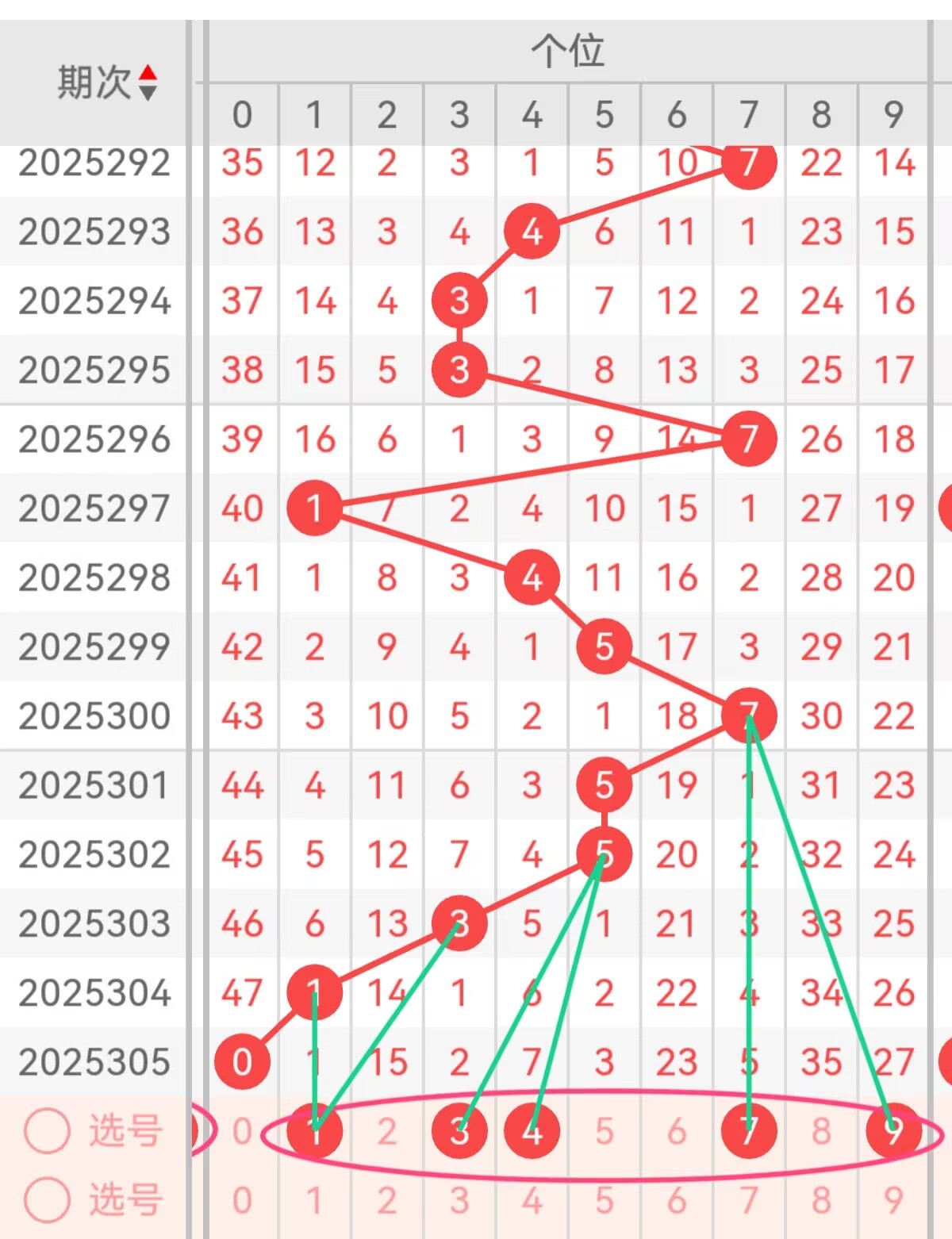Select the upper 选号 radio circle
952x1239 pixels.
tap(48, 1130)
